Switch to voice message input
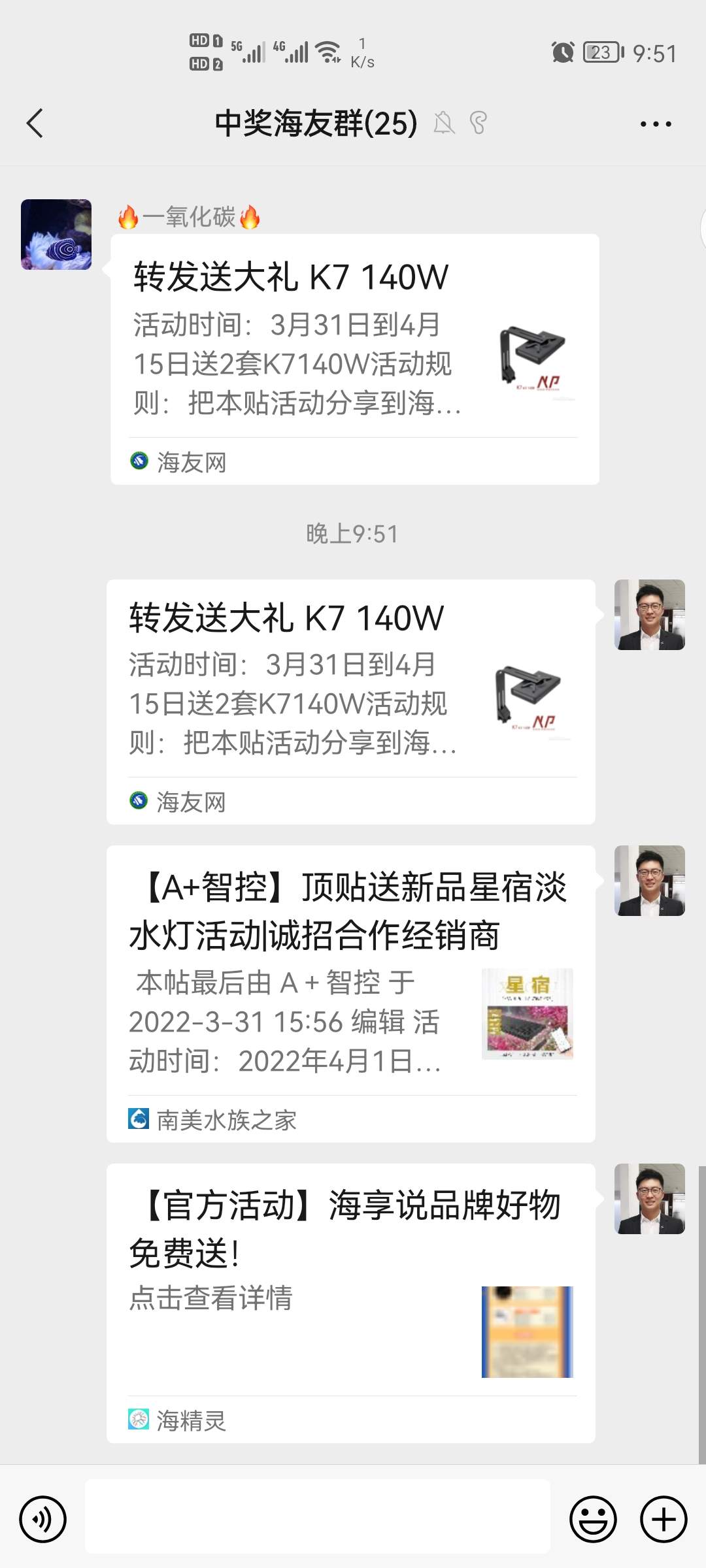Screen dimensions: 706x1568 tap(43, 1519)
